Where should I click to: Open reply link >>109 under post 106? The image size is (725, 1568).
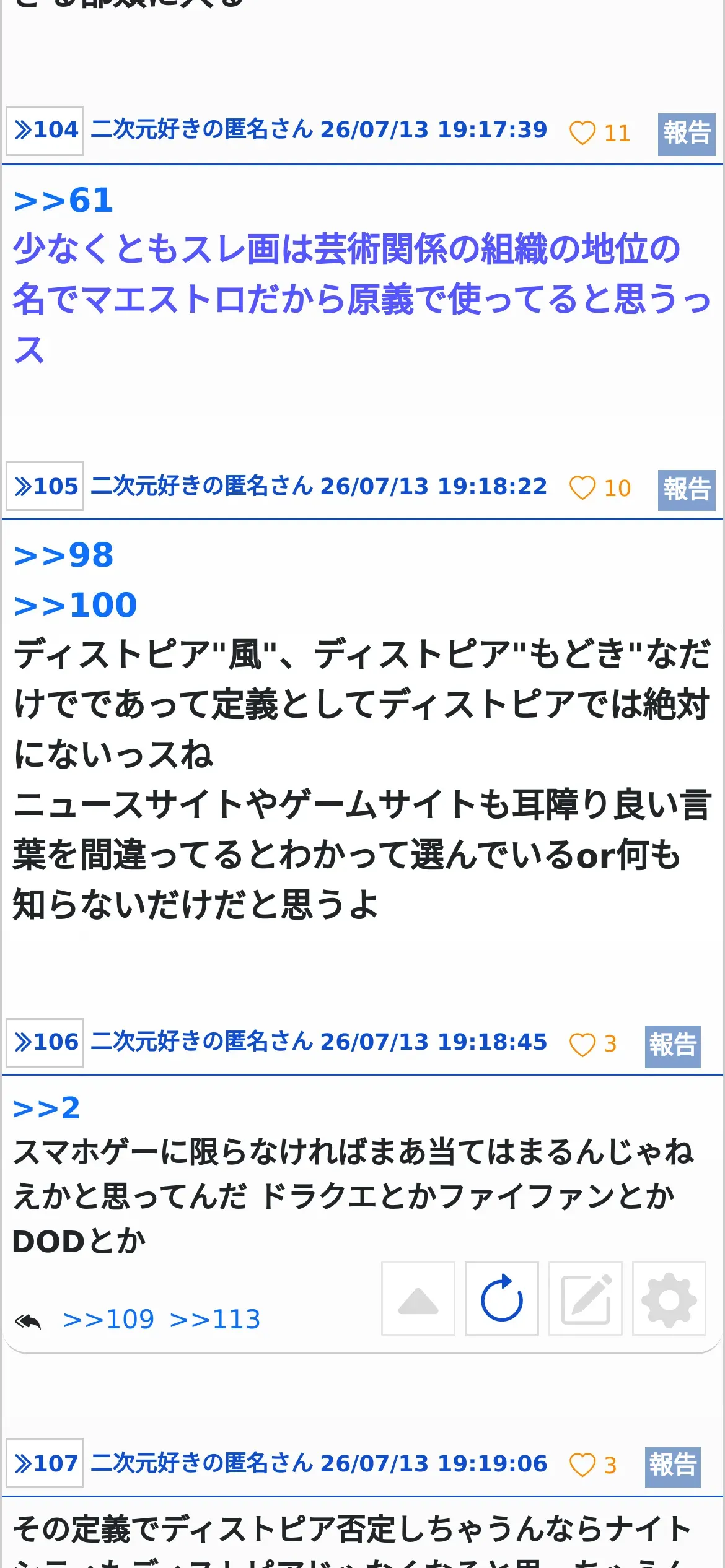coord(108,1320)
